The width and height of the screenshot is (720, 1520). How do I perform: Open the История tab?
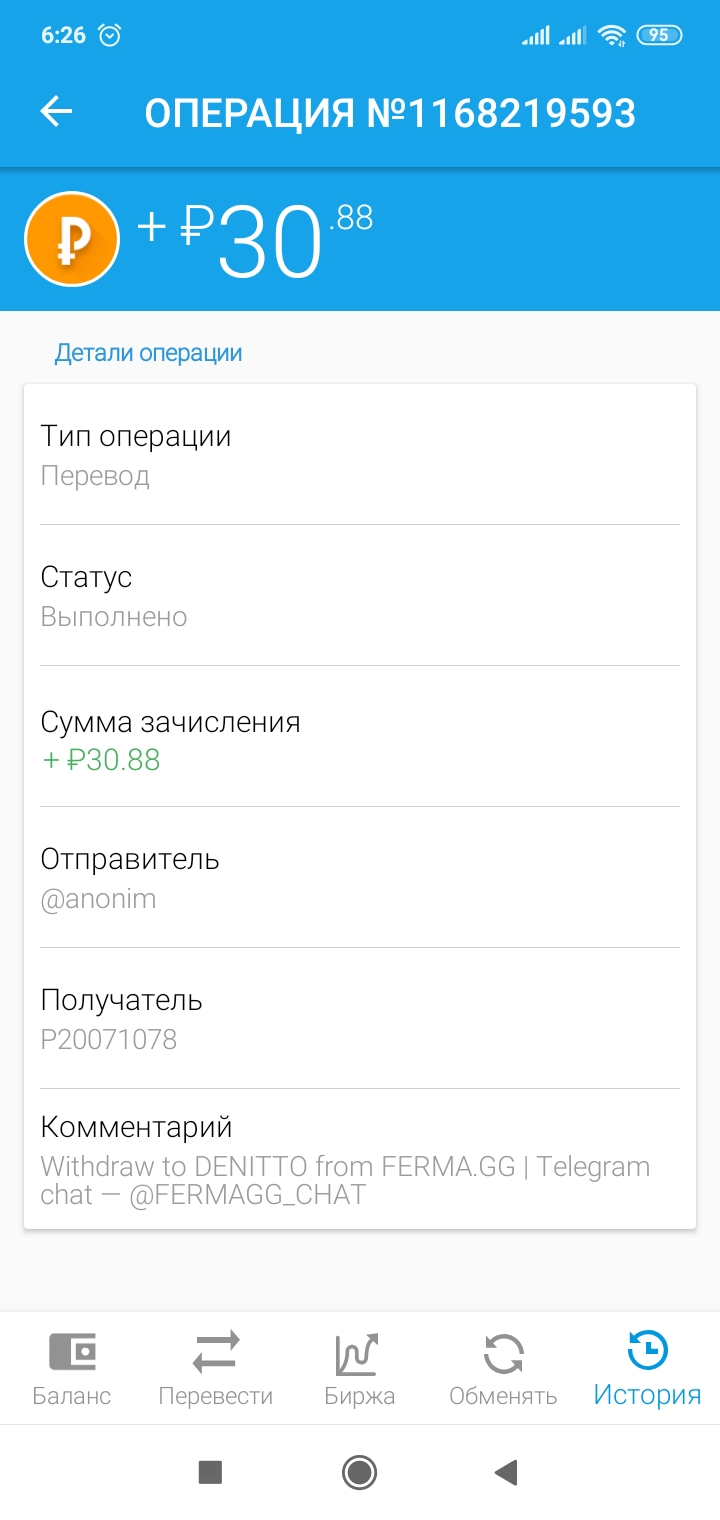click(x=647, y=1368)
